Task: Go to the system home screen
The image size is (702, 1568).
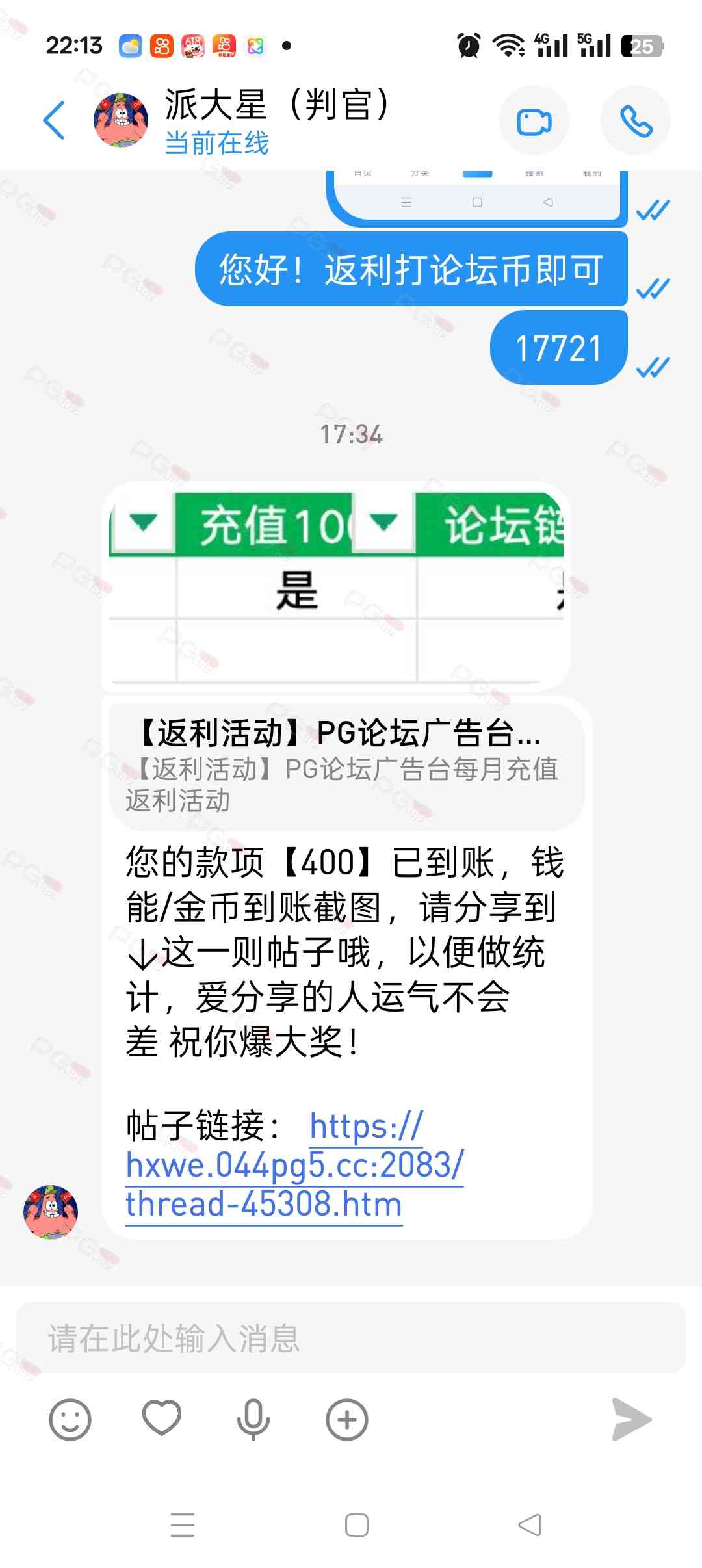Action: click(x=356, y=1525)
